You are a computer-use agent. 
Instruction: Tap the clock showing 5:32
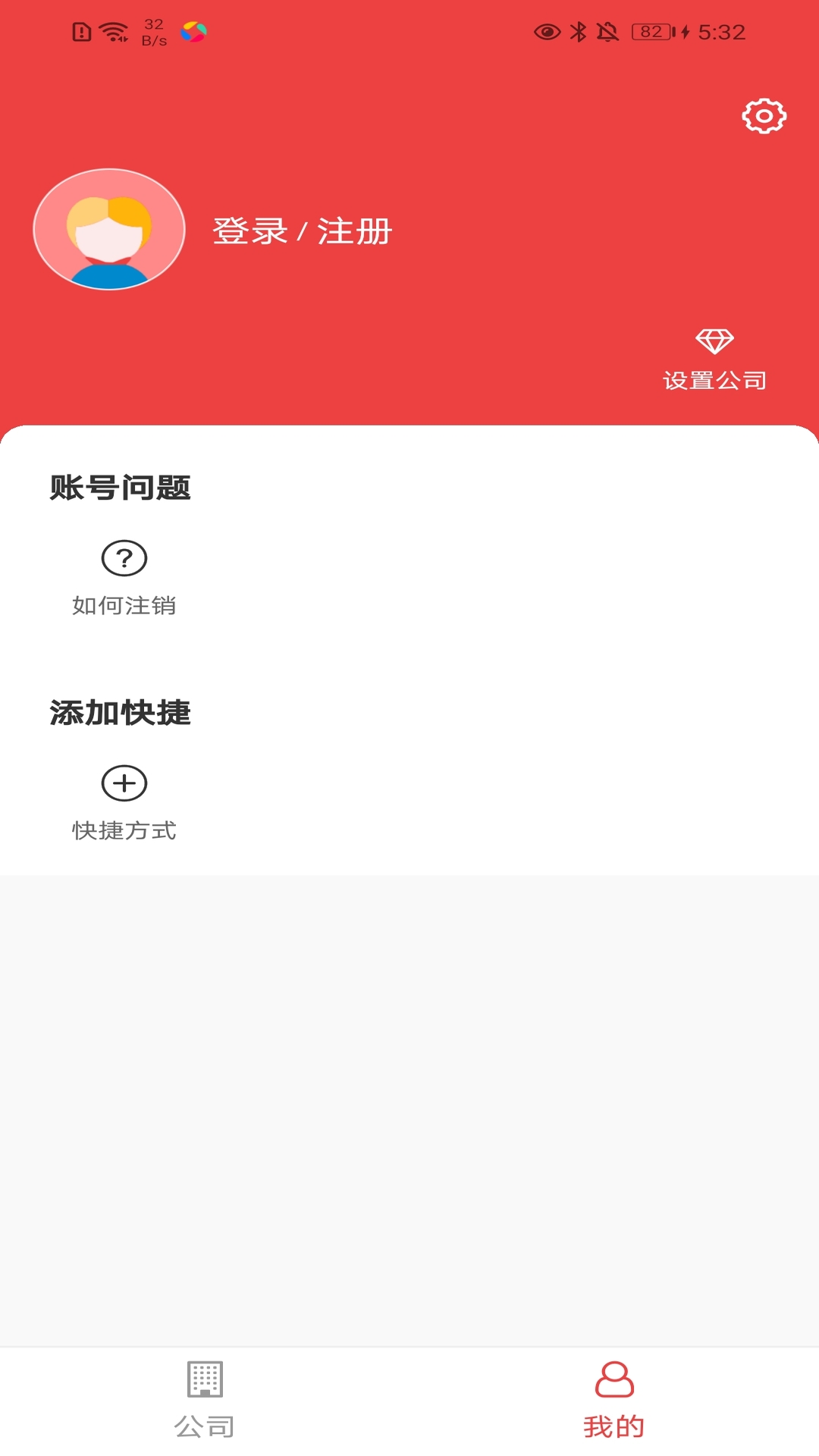coord(720,32)
